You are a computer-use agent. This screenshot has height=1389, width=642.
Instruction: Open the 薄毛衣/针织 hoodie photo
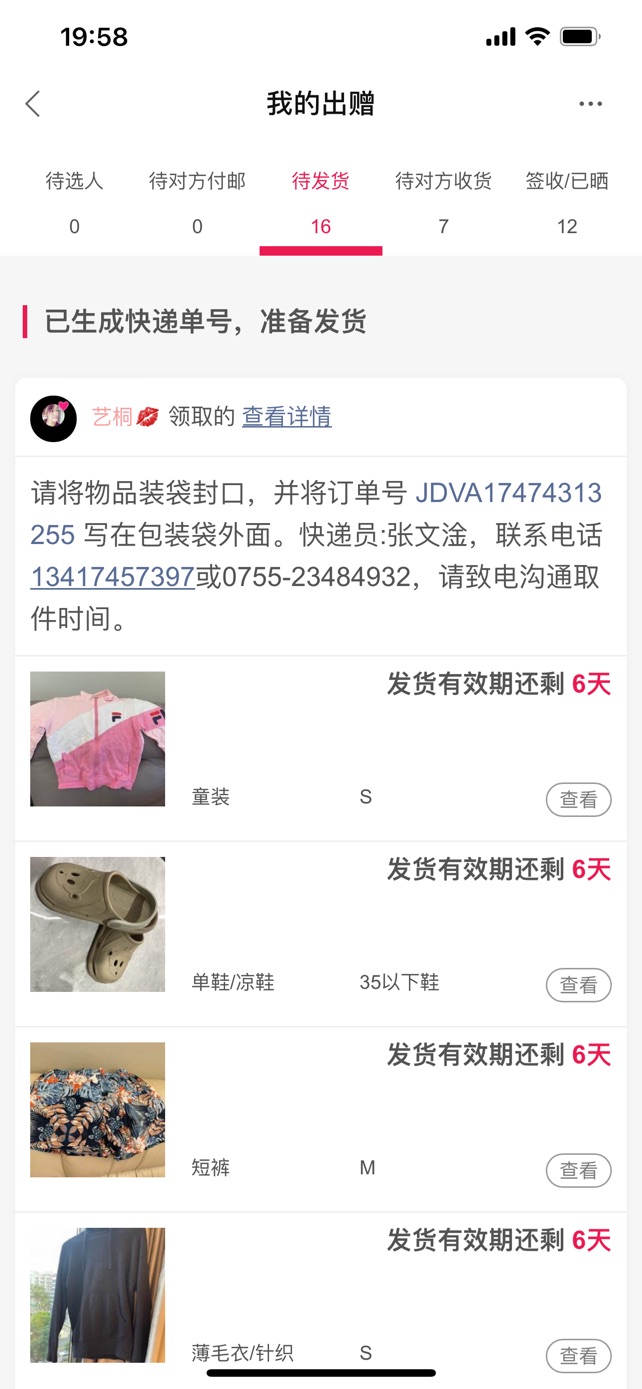(97, 1294)
